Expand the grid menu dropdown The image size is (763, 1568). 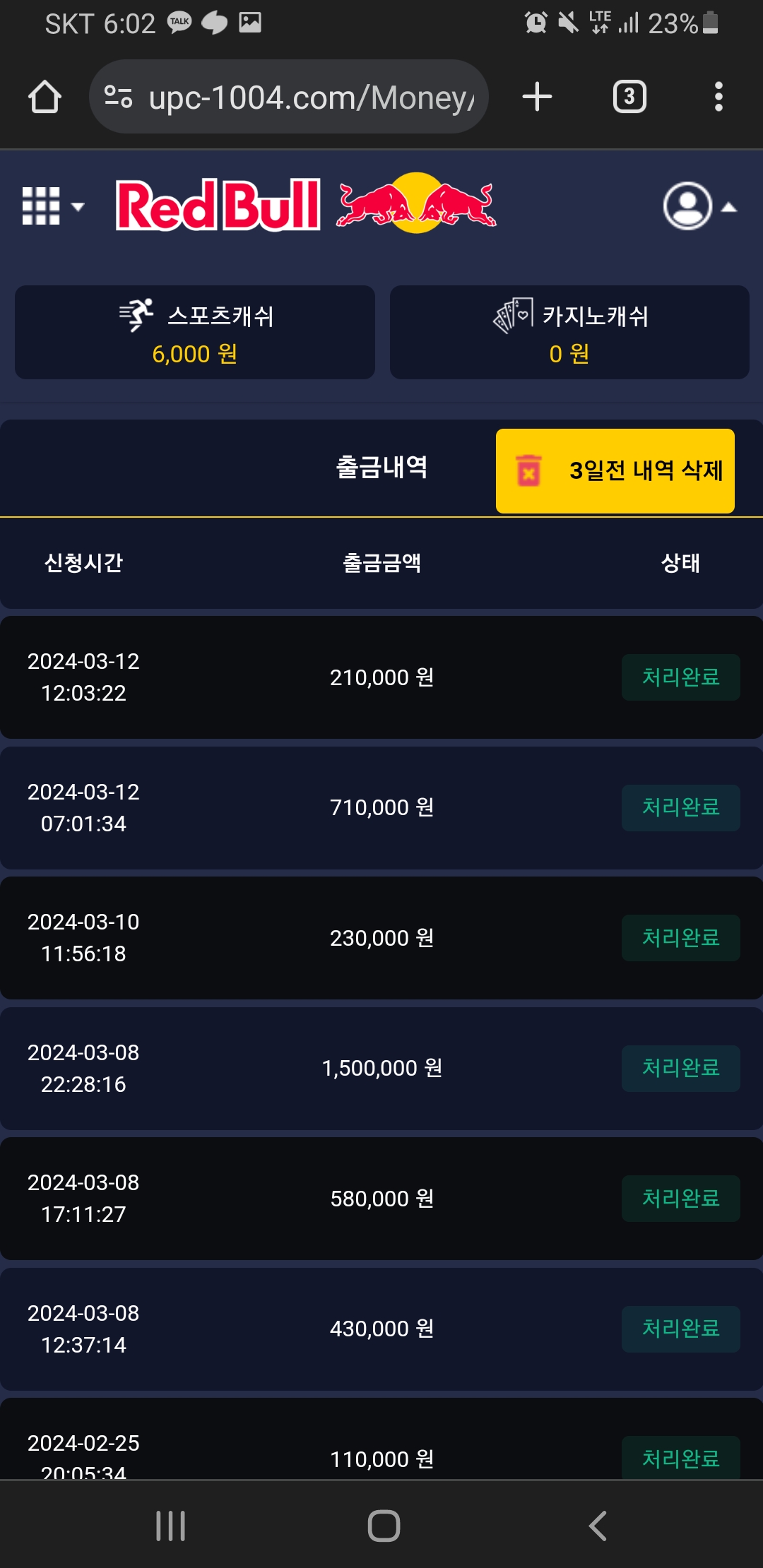pyautogui.click(x=53, y=206)
